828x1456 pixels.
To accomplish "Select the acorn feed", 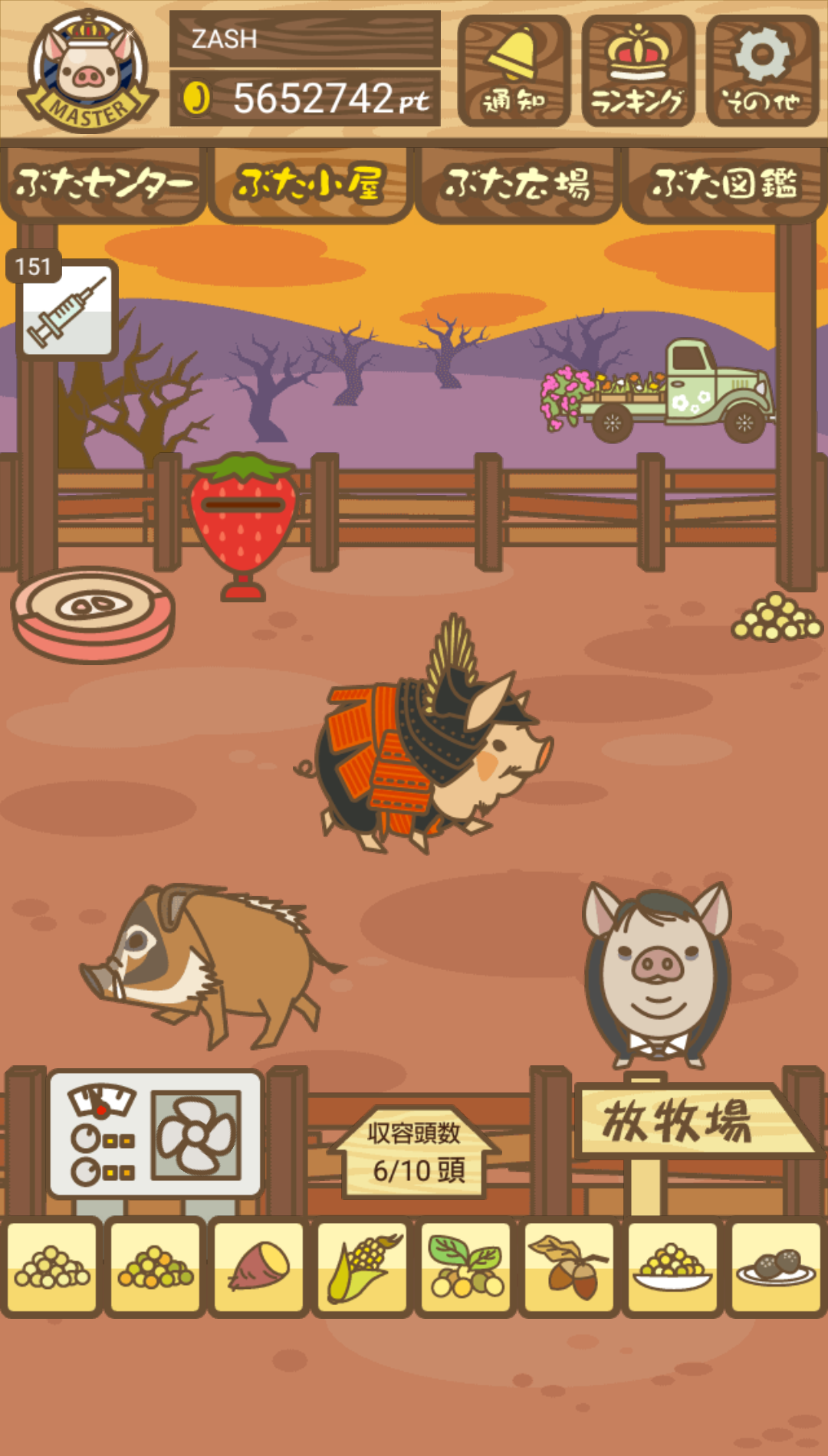I will pos(570,1266).
